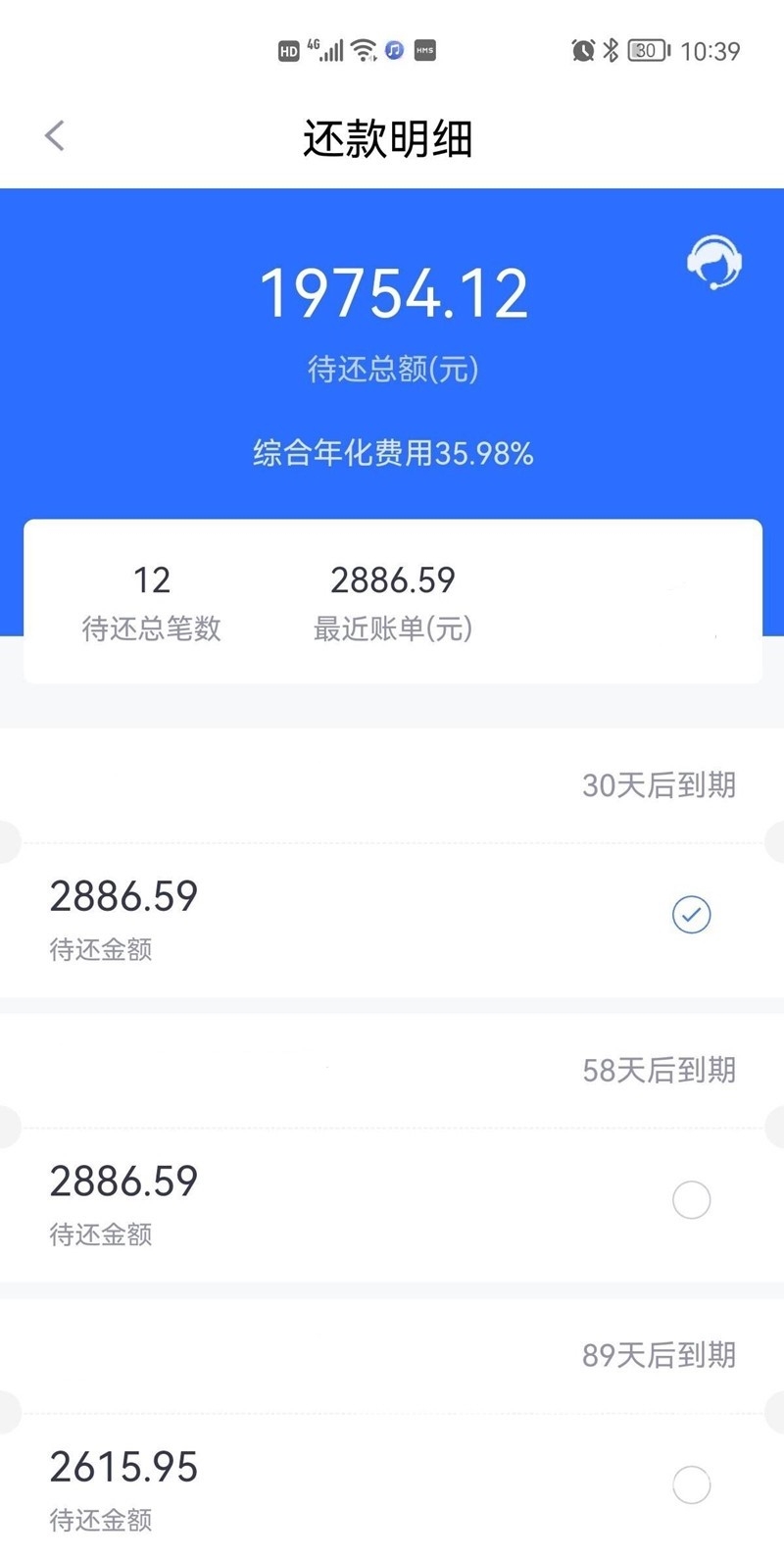784x1559 pixels.
Task: Select the 2615.95 bill due in 89天
Action: [x=691, y=1485]
